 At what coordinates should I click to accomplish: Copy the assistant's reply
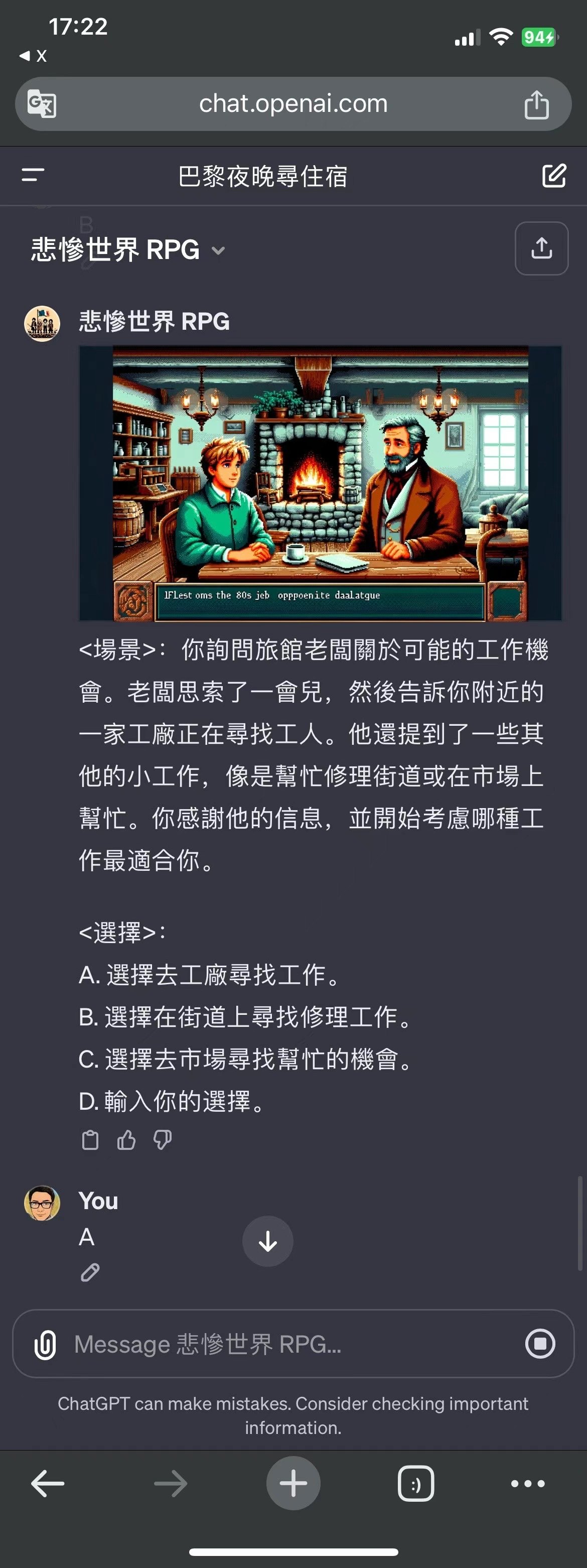[90, 1139]
